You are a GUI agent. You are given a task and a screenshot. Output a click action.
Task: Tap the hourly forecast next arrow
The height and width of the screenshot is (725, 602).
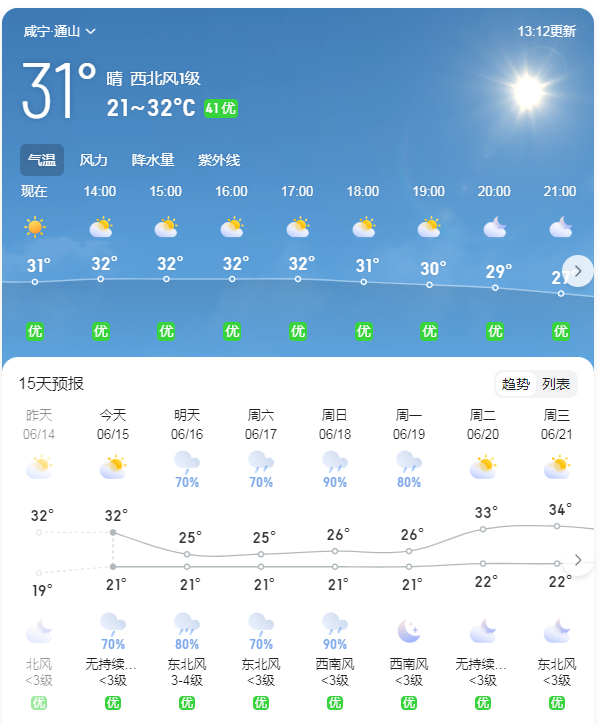[578, 270]
